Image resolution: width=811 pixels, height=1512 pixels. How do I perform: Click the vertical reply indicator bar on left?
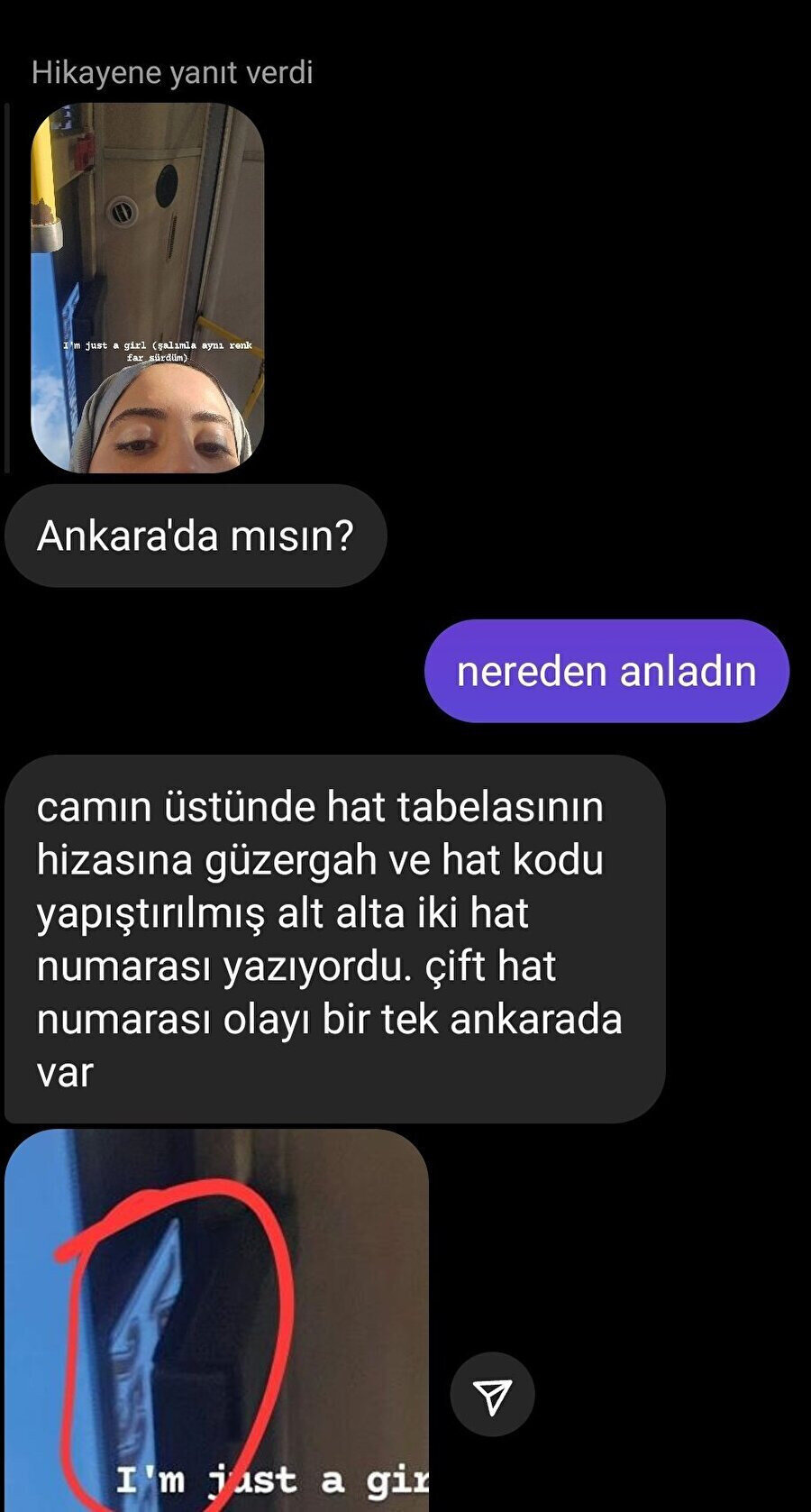click(x=8, y=289)
